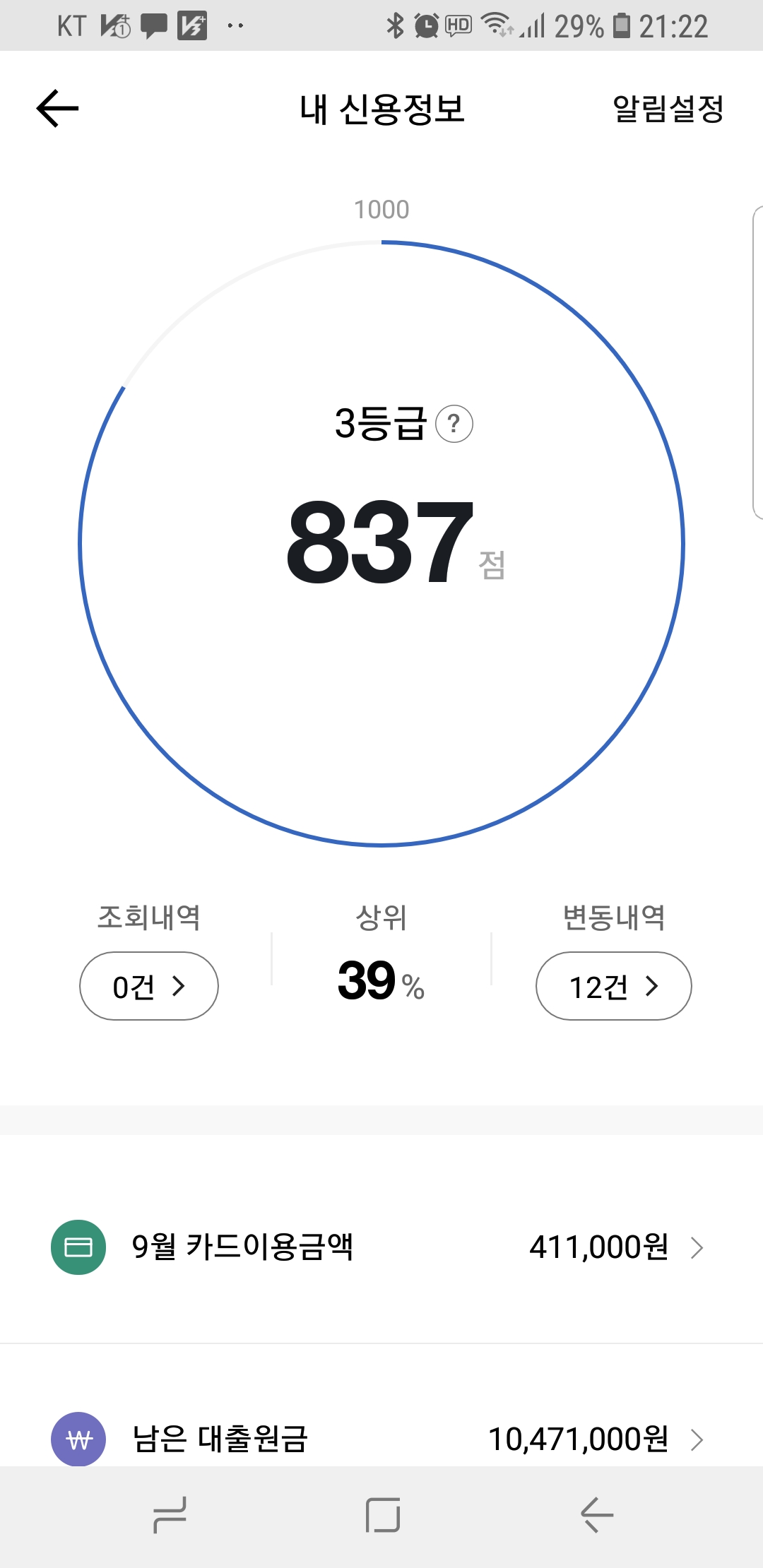Tap the question mark next to 3등급
Viewport: 763px width, 1568px height.
click(x=454, y=424)
